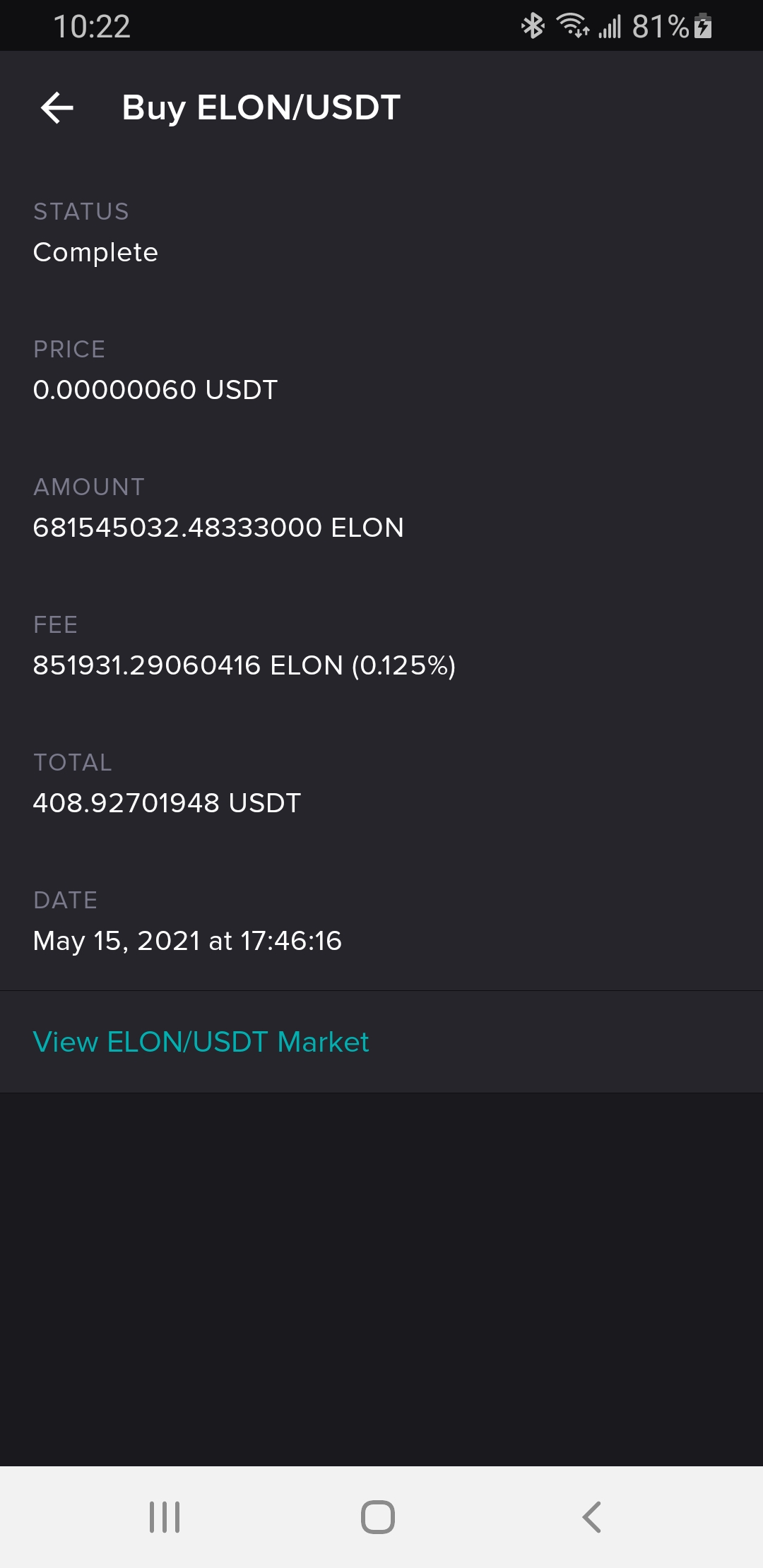Viewport: 763px width, 1568px height.
Task: Tap the back arrow next to Buy ELON/USDT
Action: point(57,107)
